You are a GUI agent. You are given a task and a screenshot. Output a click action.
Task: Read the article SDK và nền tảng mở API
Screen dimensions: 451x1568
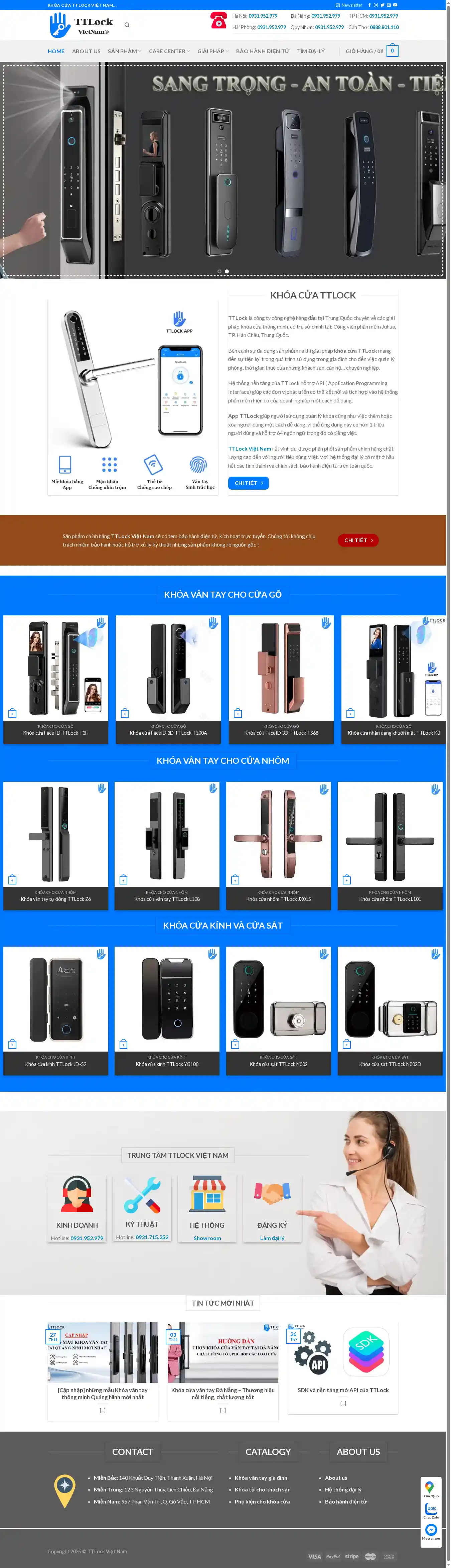(343, 1390)
